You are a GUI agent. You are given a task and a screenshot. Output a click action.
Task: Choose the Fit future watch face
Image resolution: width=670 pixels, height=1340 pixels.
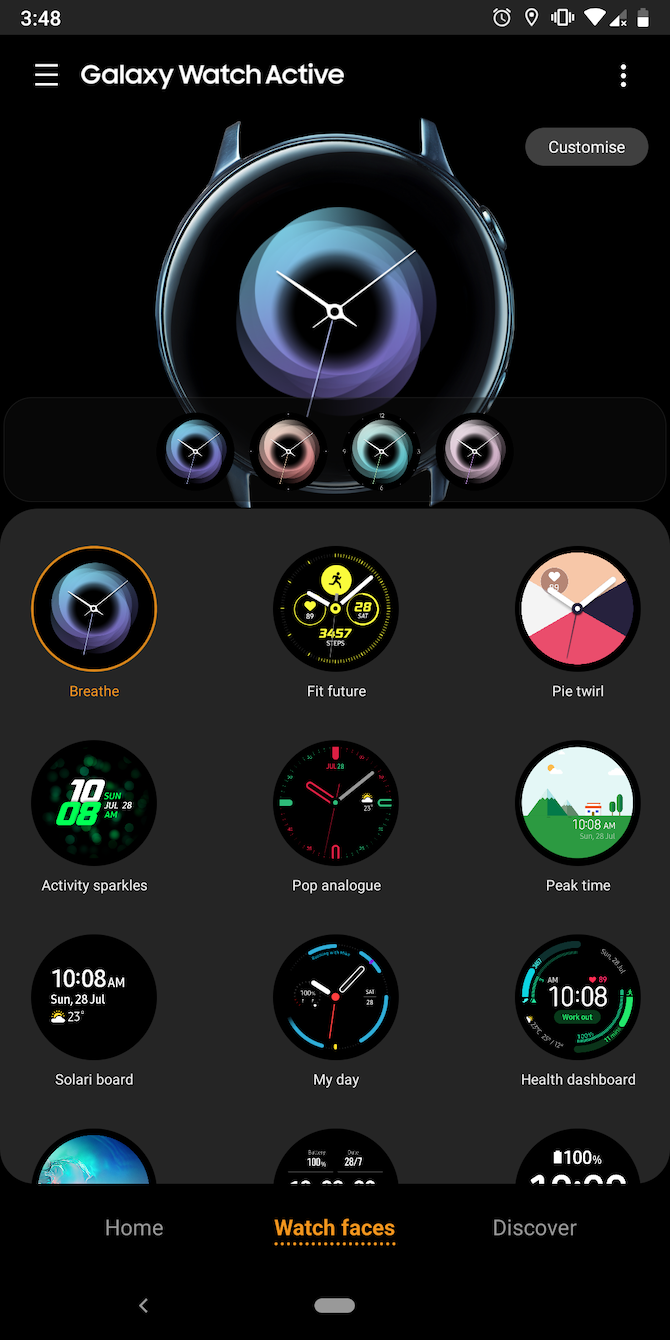point(336,608)
